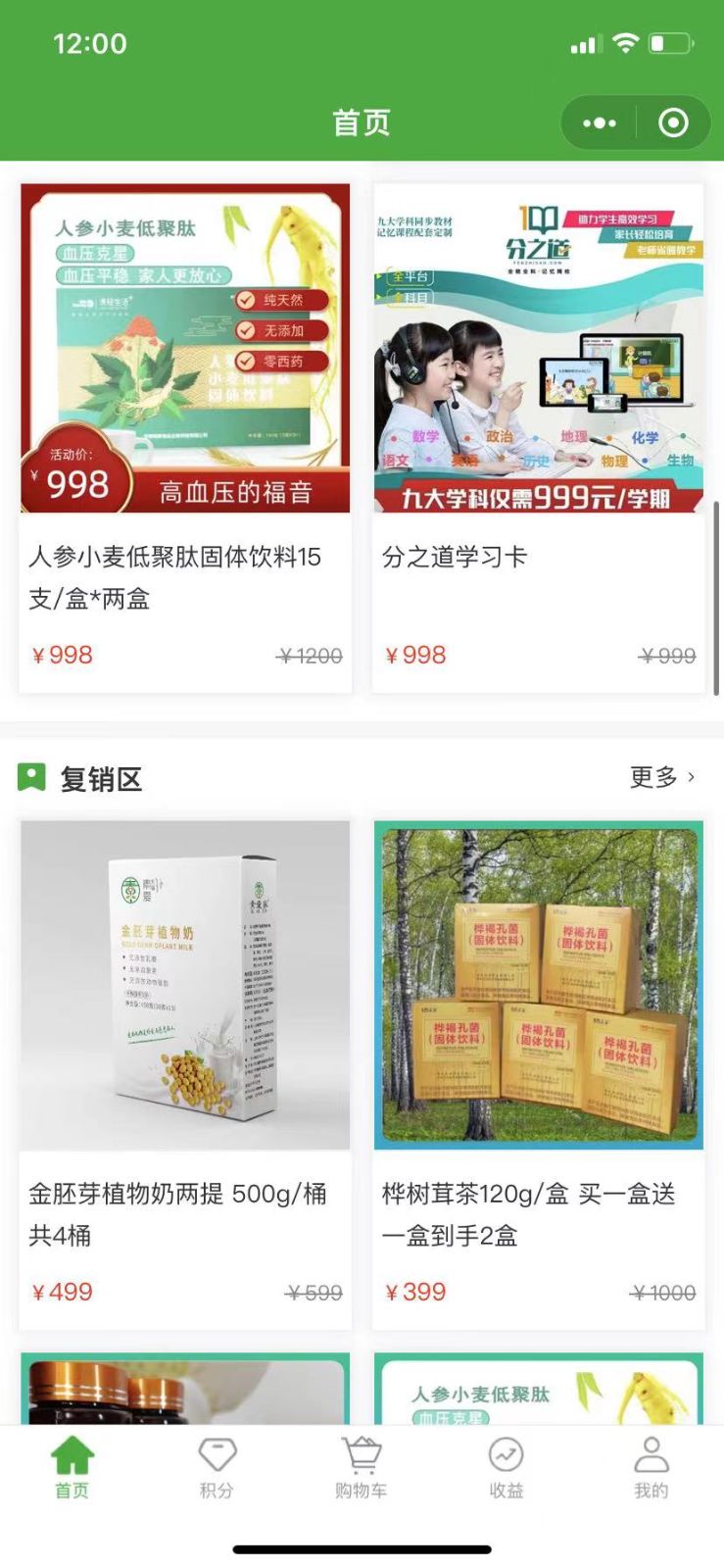Close the mini program with the circle button

pyautogui.click(x=673, y=122)
